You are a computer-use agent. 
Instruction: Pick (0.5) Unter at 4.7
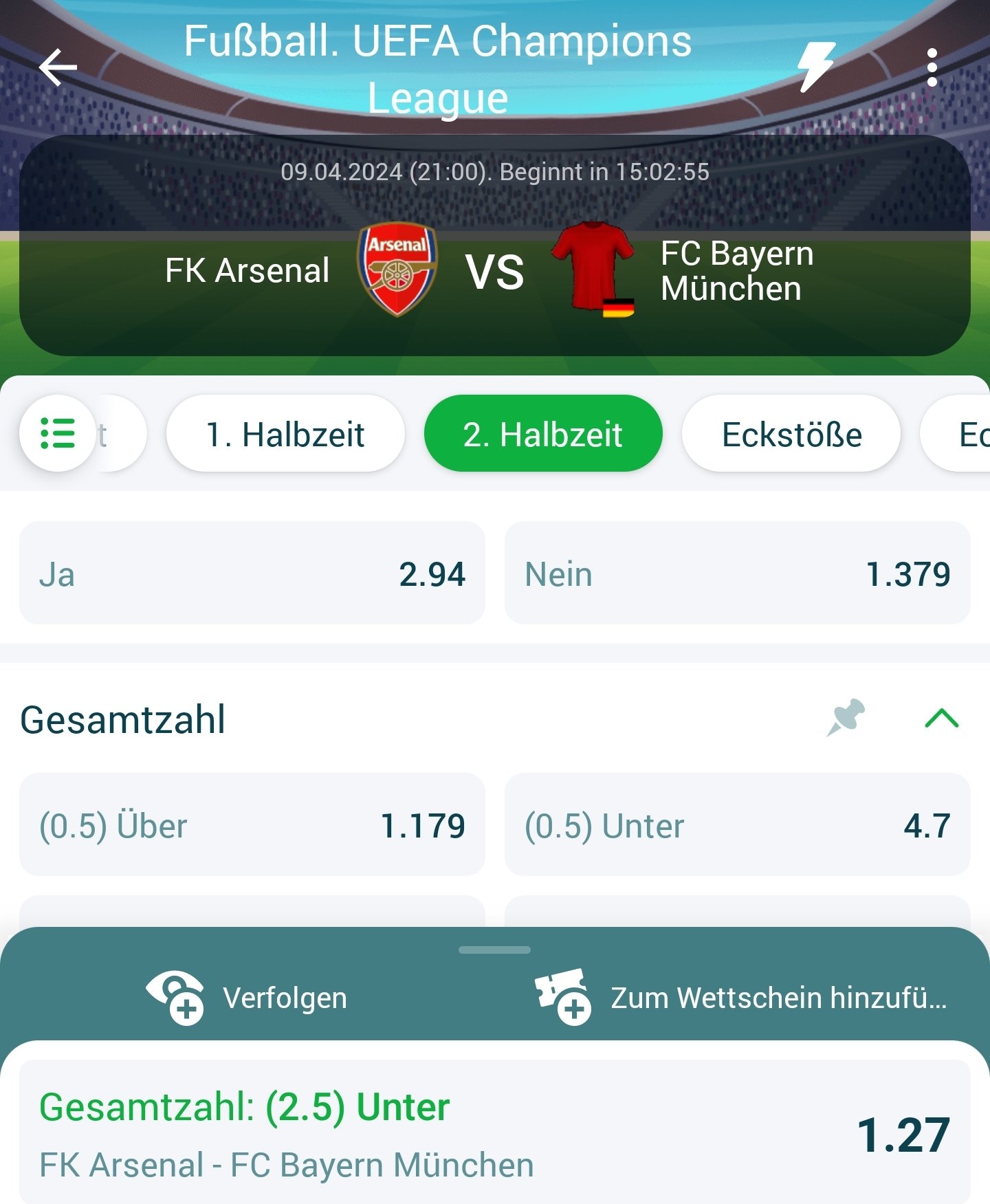coord(737,825)
